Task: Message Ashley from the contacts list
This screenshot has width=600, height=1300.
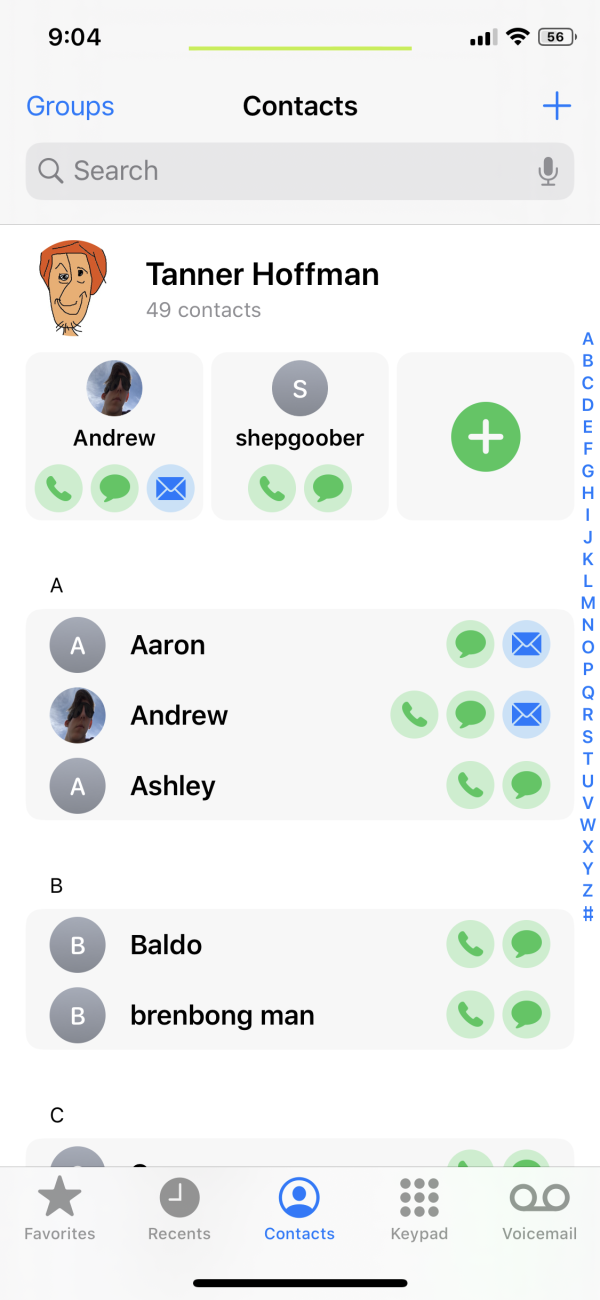Action: pyautogui.click(x=526, y=785)
